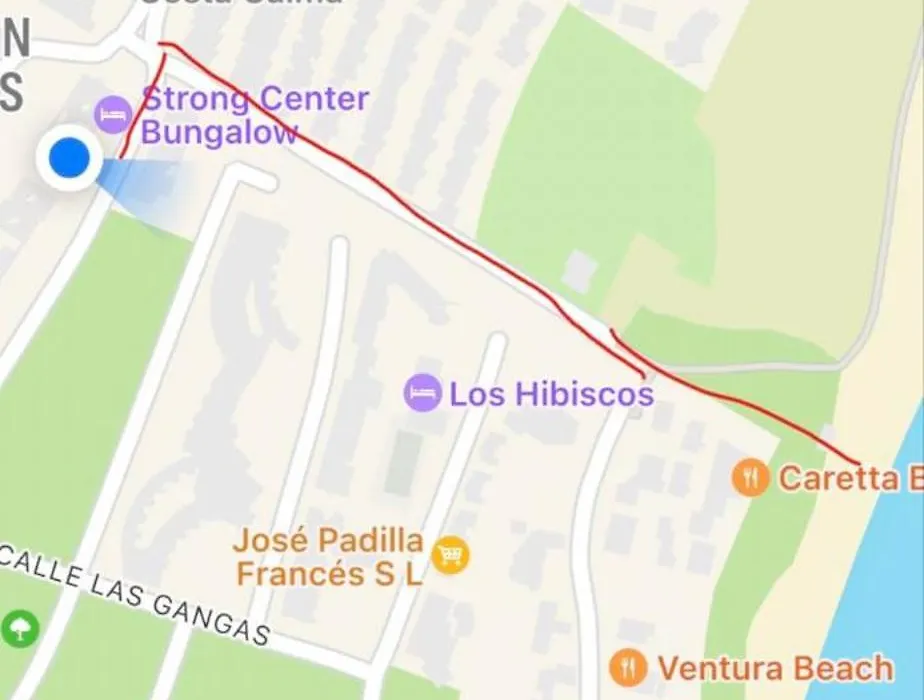View the Ventura Beach restaurant marker
Screen dimensions: 924x700
coord(627,667)
